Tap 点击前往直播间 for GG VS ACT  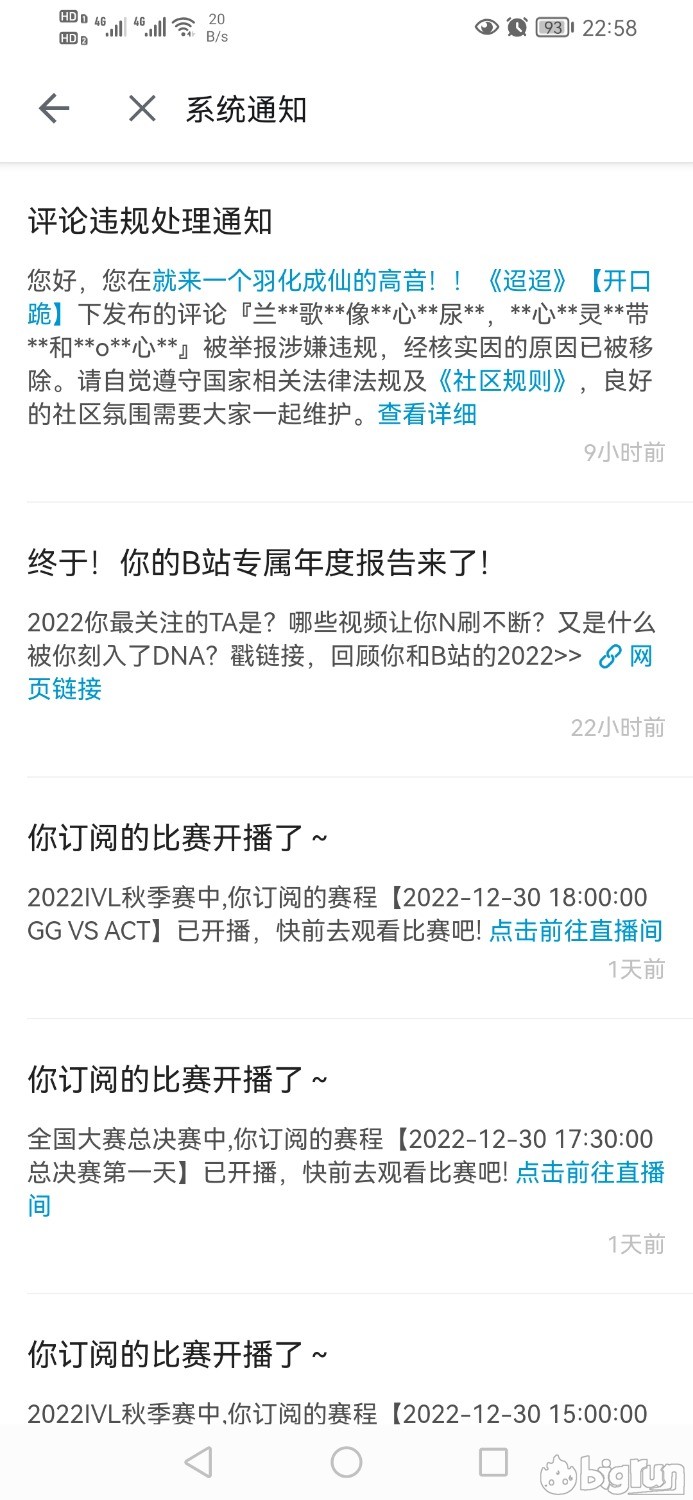575,931
